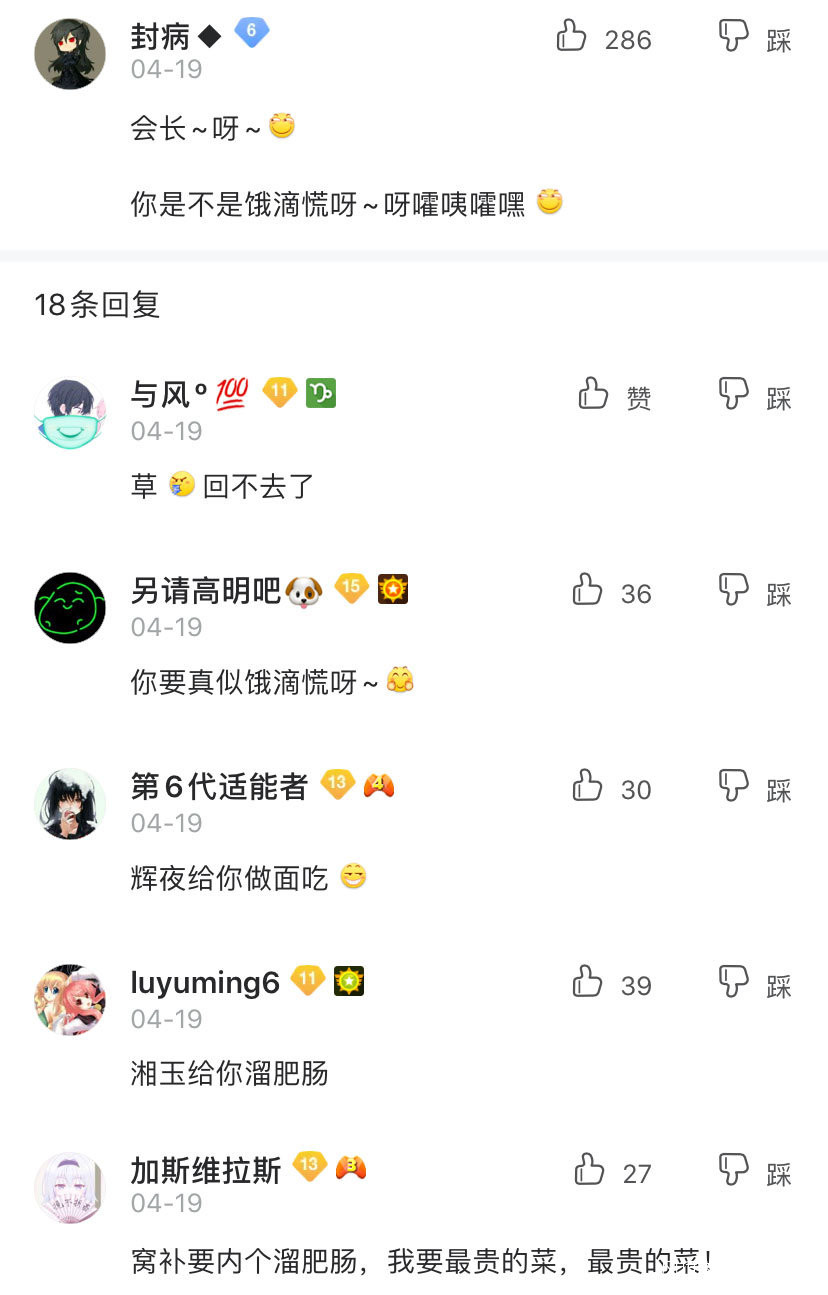Dislike the reply from 与风°

735,395
